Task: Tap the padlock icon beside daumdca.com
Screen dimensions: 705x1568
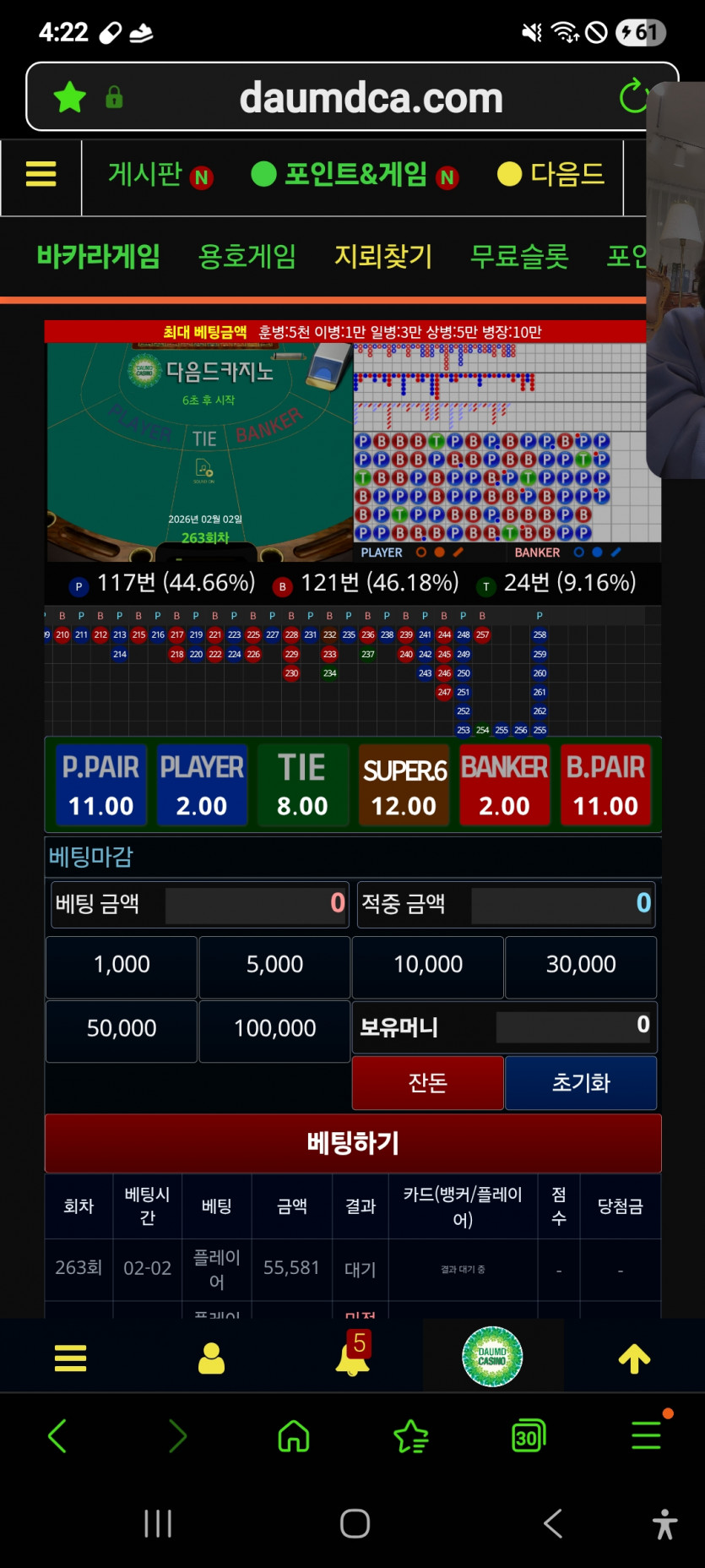Action: 115,96
